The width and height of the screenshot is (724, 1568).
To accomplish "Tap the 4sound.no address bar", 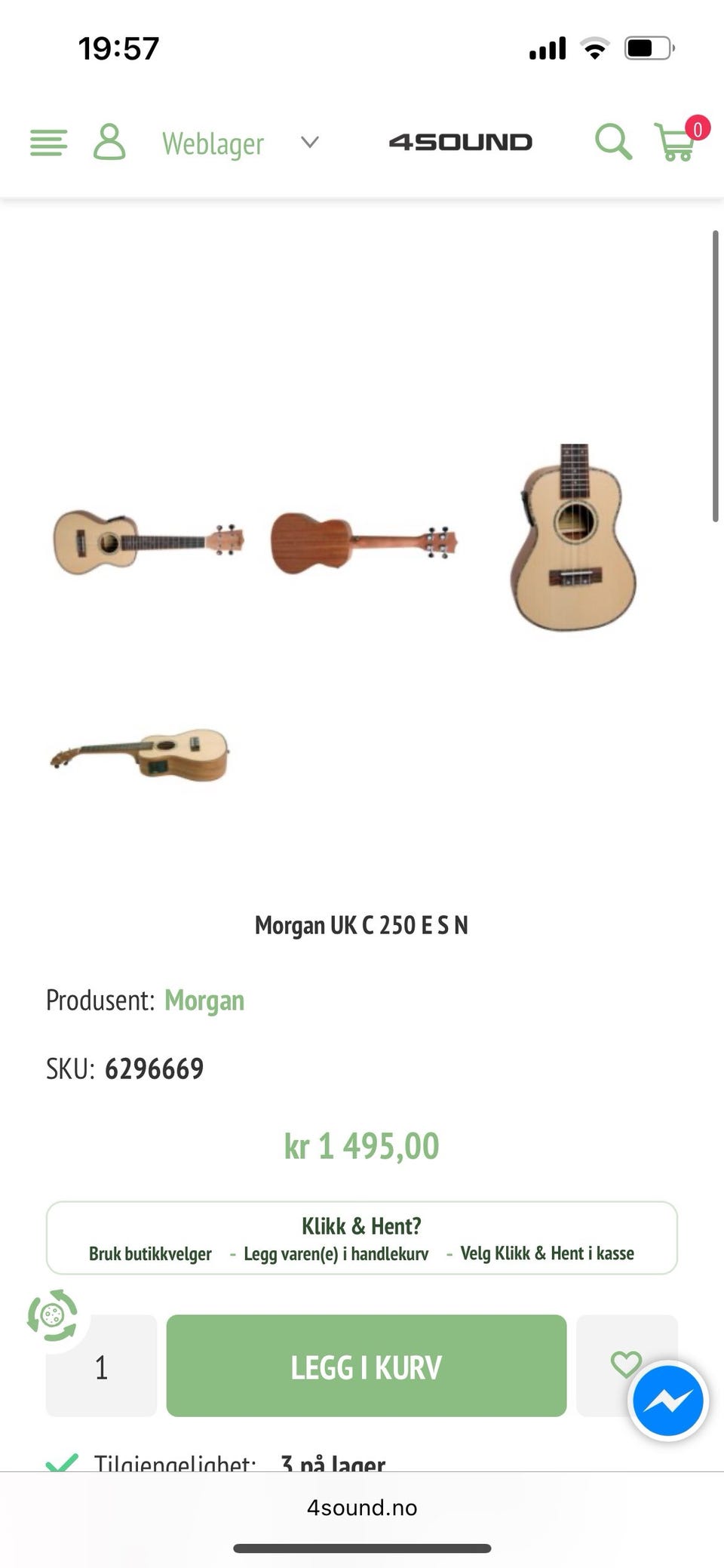I will point(362,1508).
